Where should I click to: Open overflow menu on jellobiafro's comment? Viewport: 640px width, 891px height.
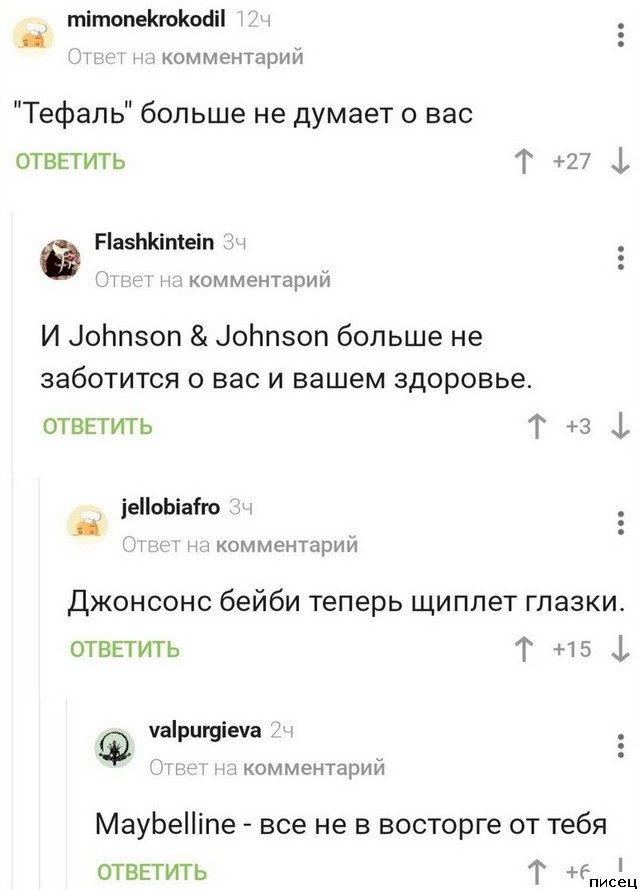point(618,522)
